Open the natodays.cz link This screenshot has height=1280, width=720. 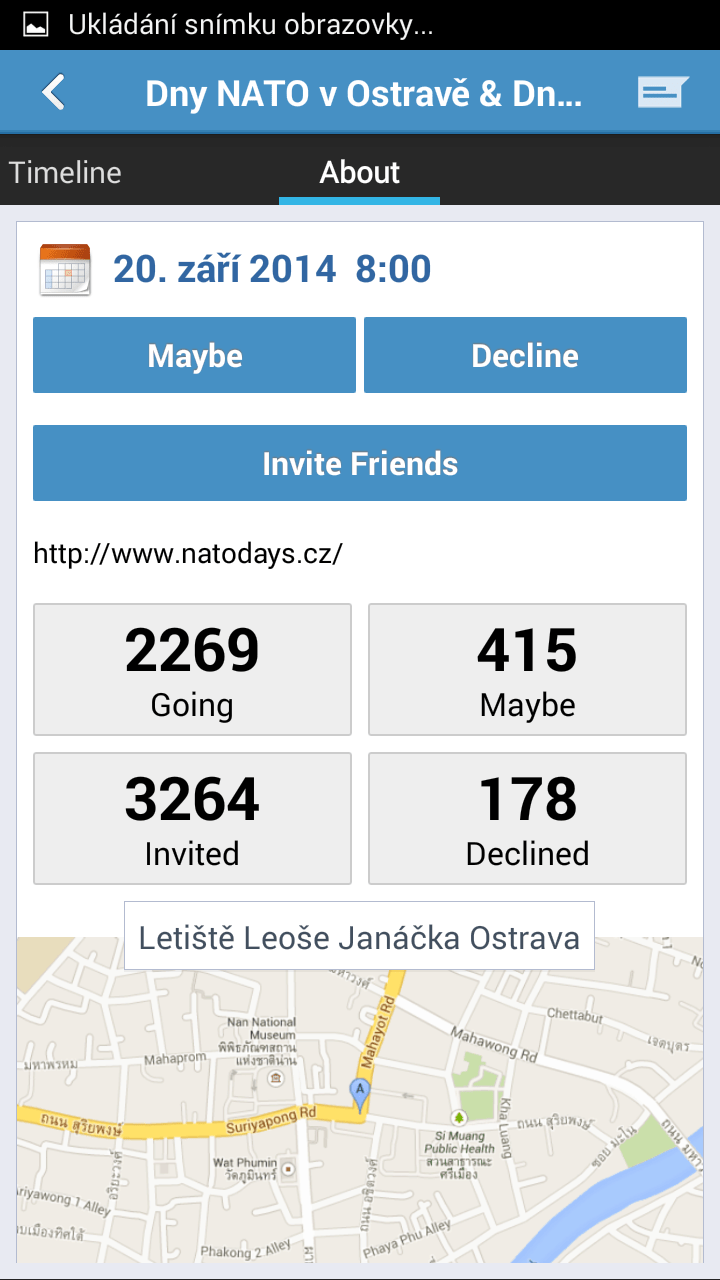click(x=188, y=553)
